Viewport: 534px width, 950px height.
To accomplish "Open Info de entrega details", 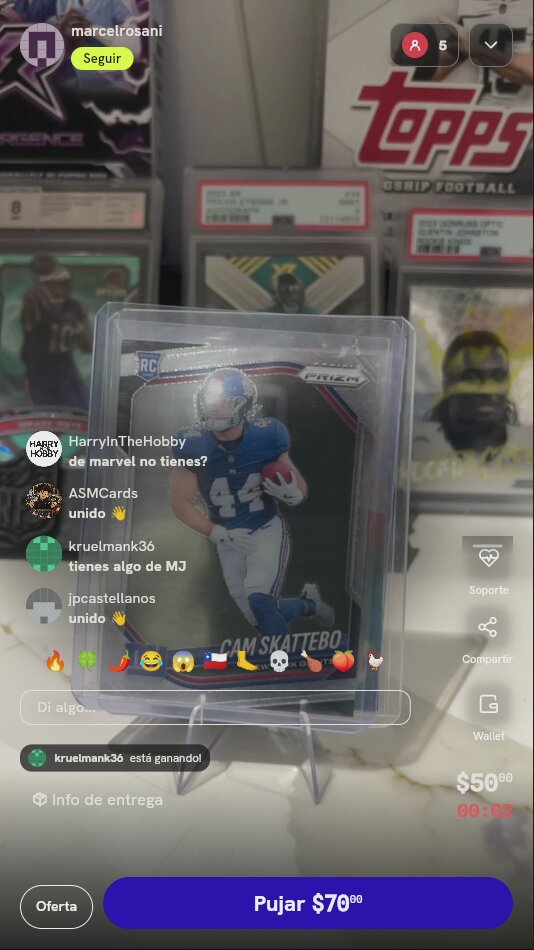I will tap(98, 800).
